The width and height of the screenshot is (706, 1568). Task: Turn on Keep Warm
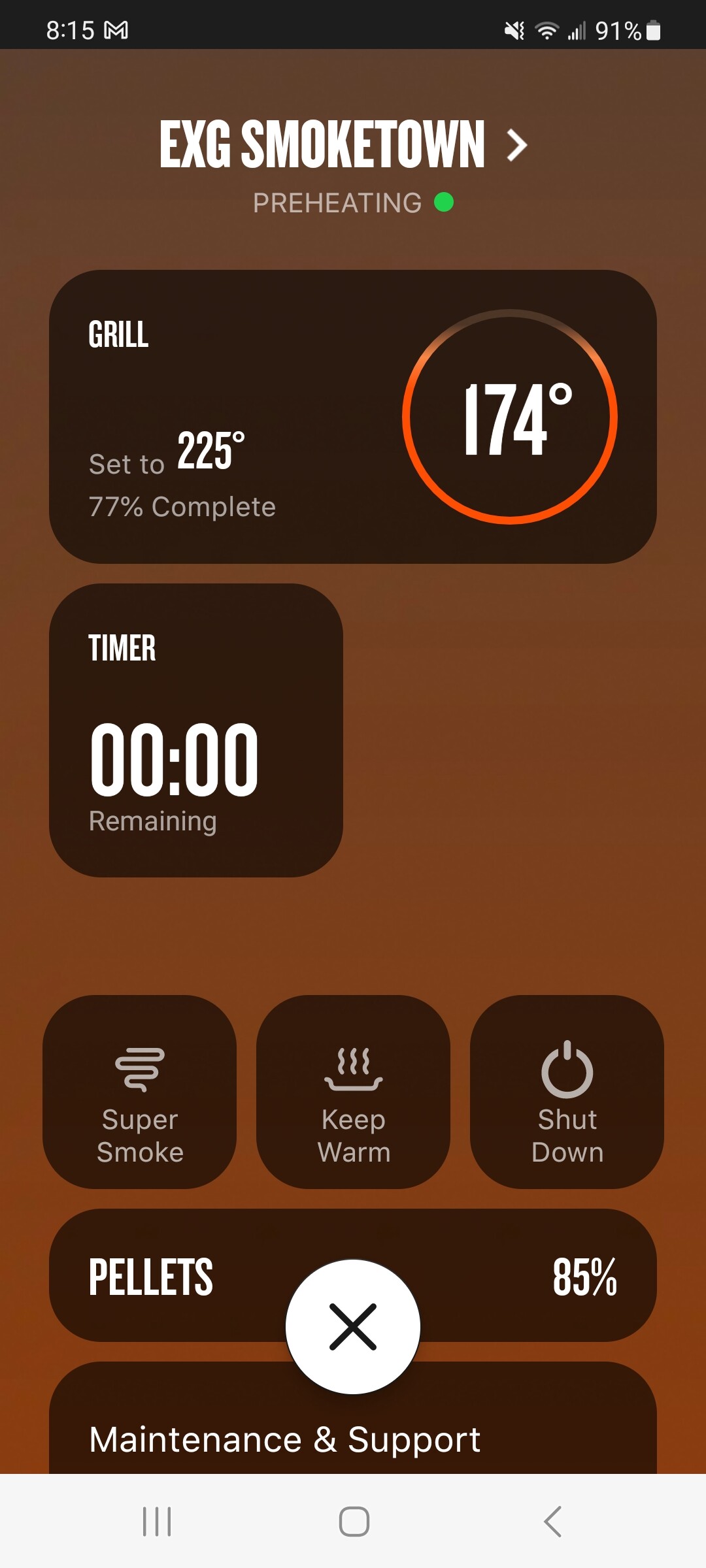(353, 1092)
